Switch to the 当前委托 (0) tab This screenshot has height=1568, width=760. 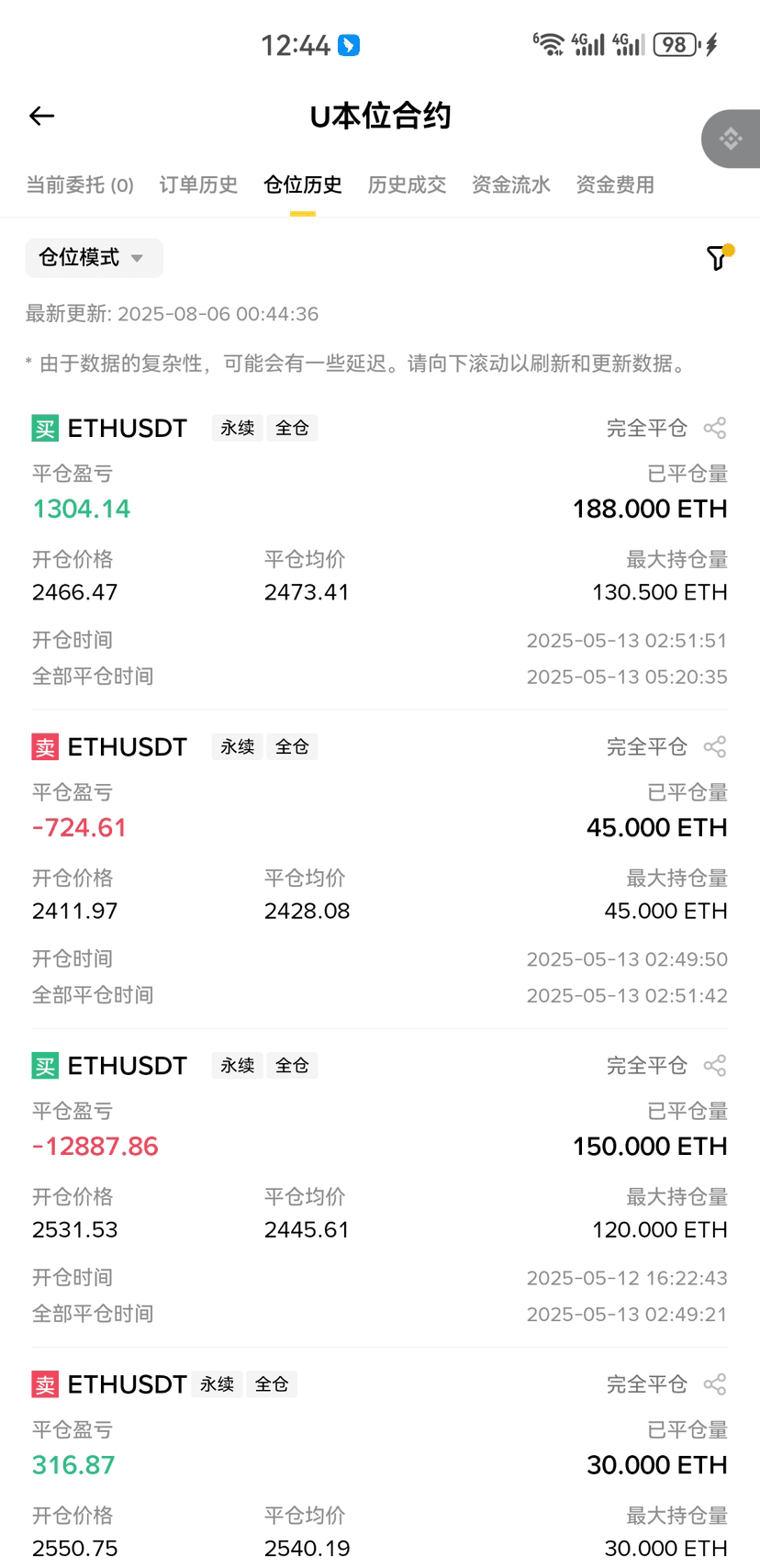coord(80,185)
